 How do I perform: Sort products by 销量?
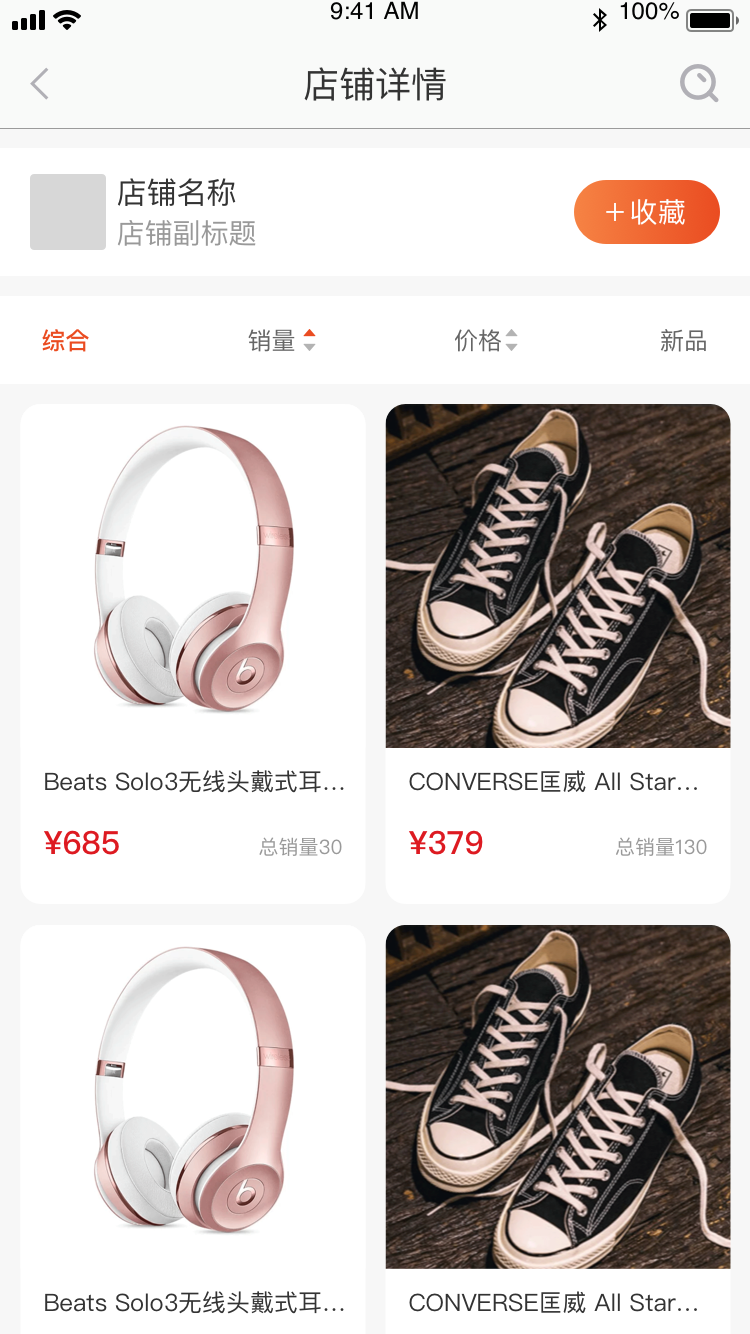(281, 341)
